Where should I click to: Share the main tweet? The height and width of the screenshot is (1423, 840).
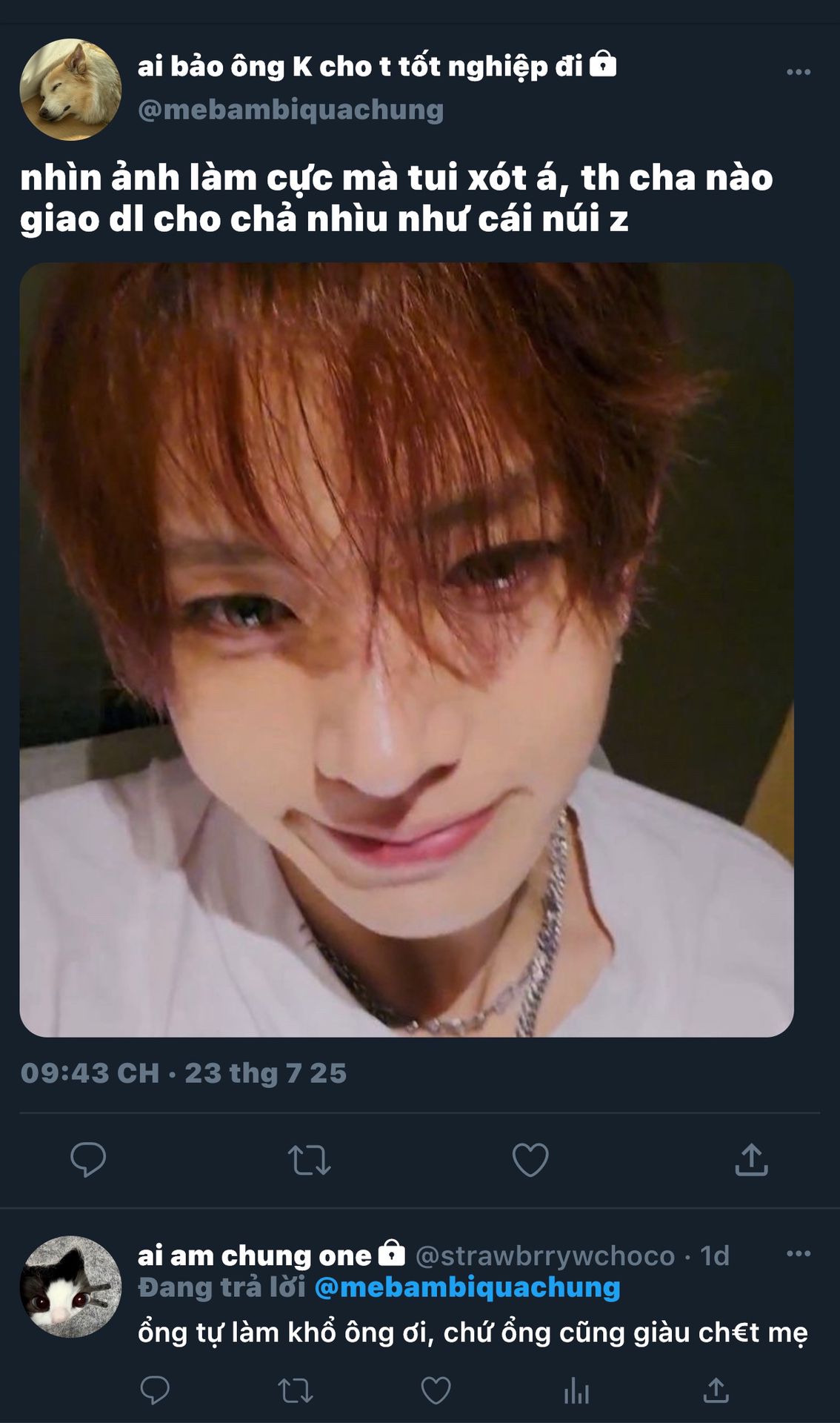click(x=751, y=1159)
